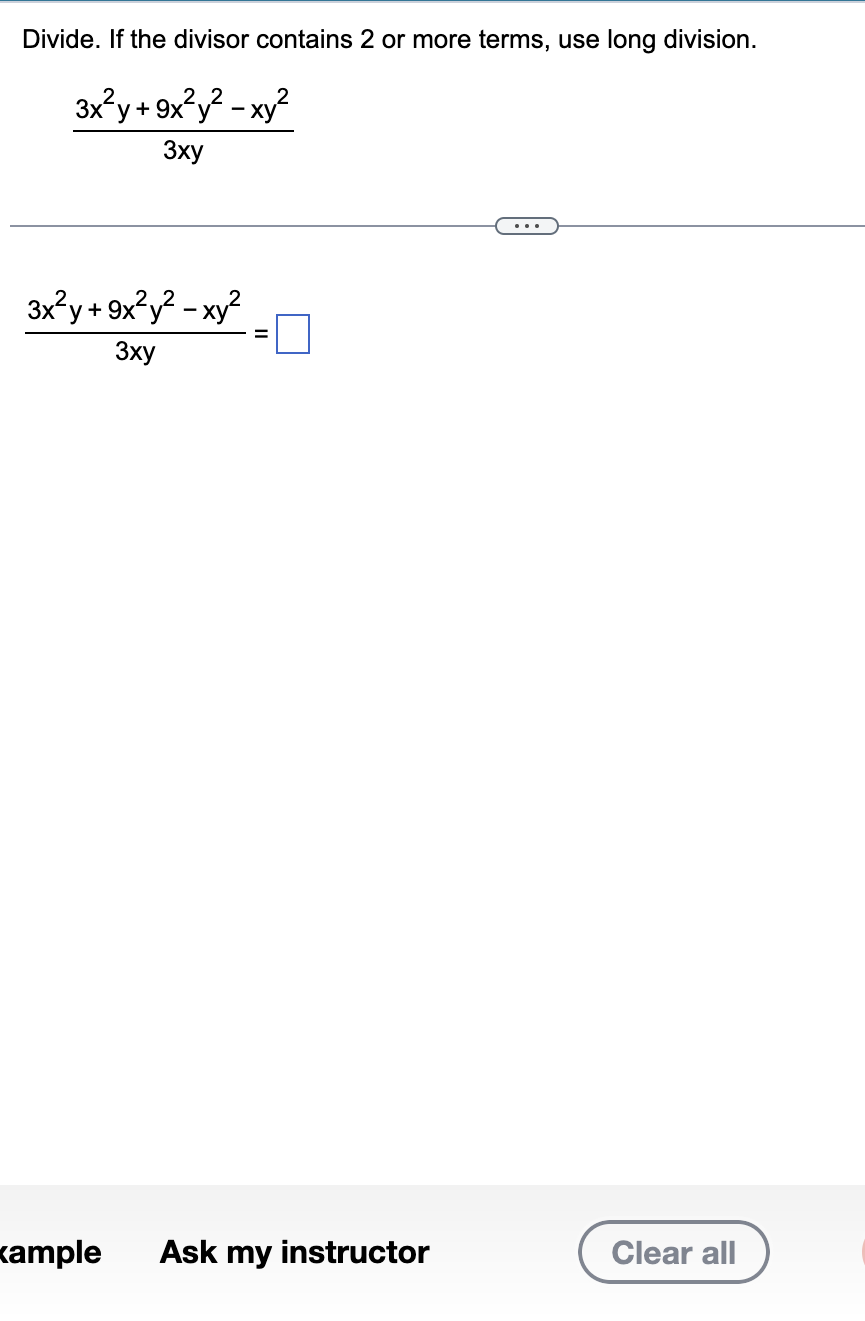Click the numerator 3x²y + 9x²y² − xy²
The height and width of the screenshot is (1321, 865).
pos(180,108)
